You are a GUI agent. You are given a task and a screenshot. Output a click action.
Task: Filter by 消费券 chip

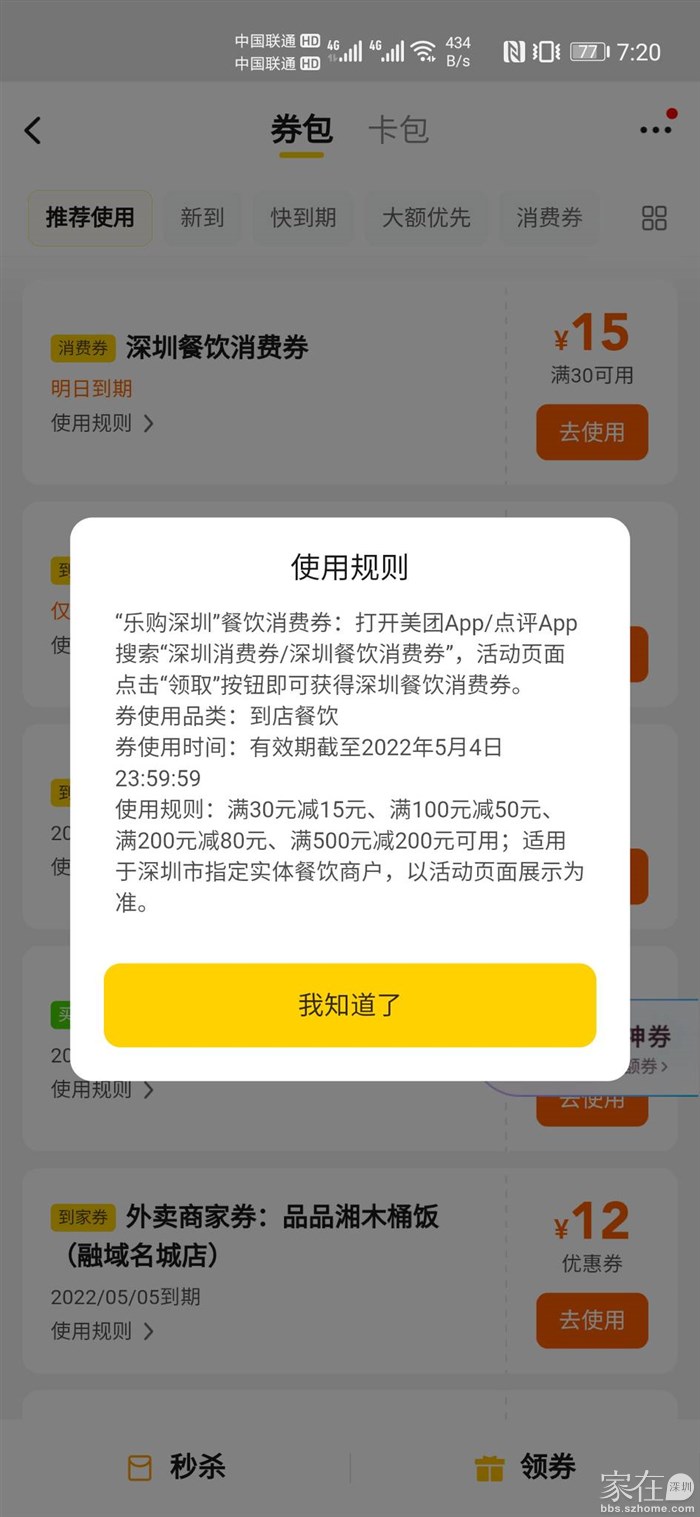[549, 218]
